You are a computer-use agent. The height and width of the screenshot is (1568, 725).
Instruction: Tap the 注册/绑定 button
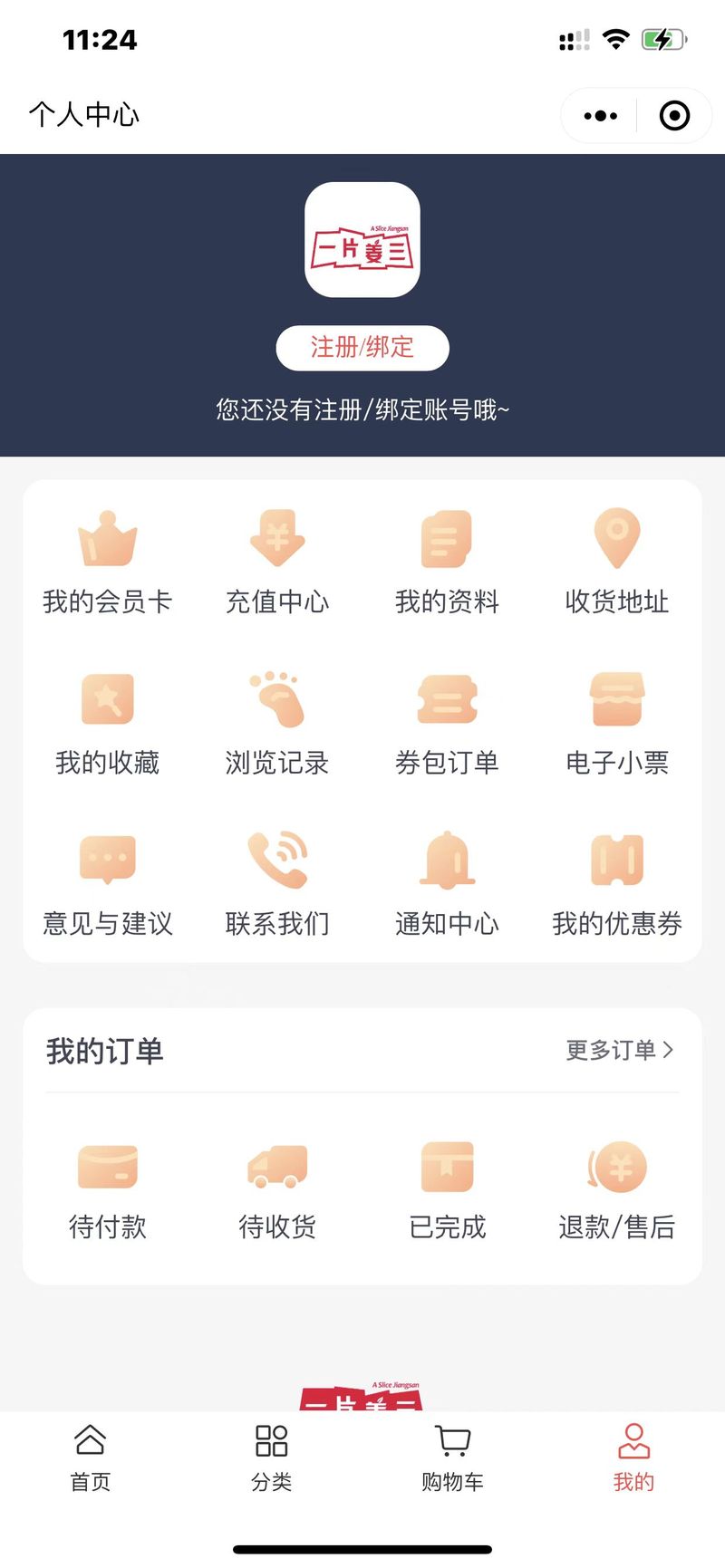pyautogui.click(x=362, y=348)
